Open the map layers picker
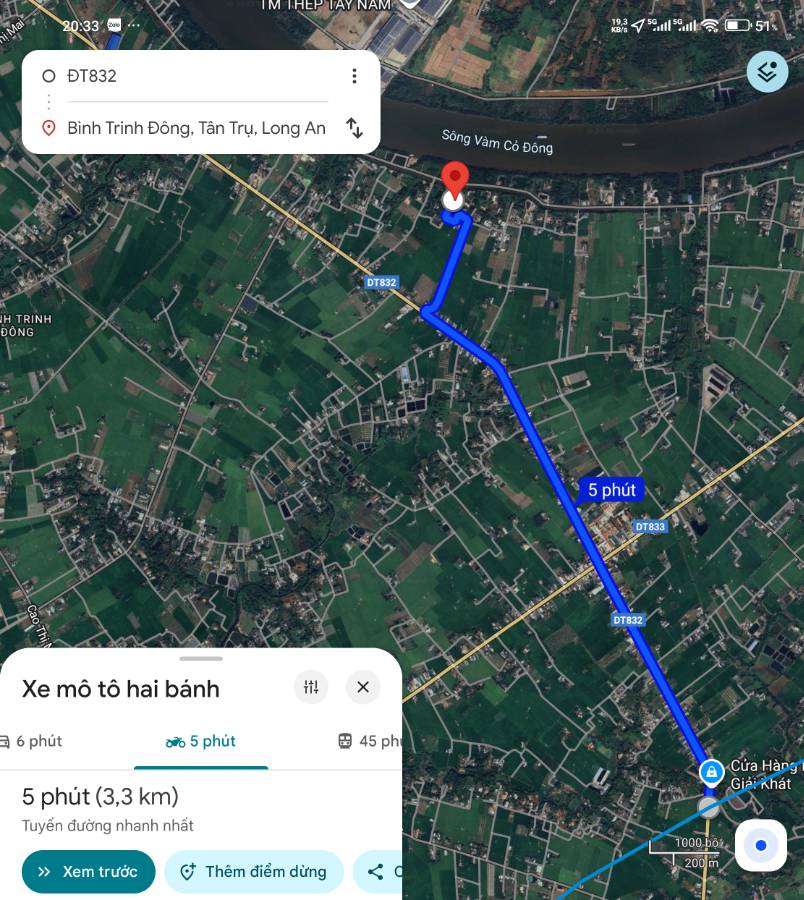 pyautogui.click(x=767, y=71)
